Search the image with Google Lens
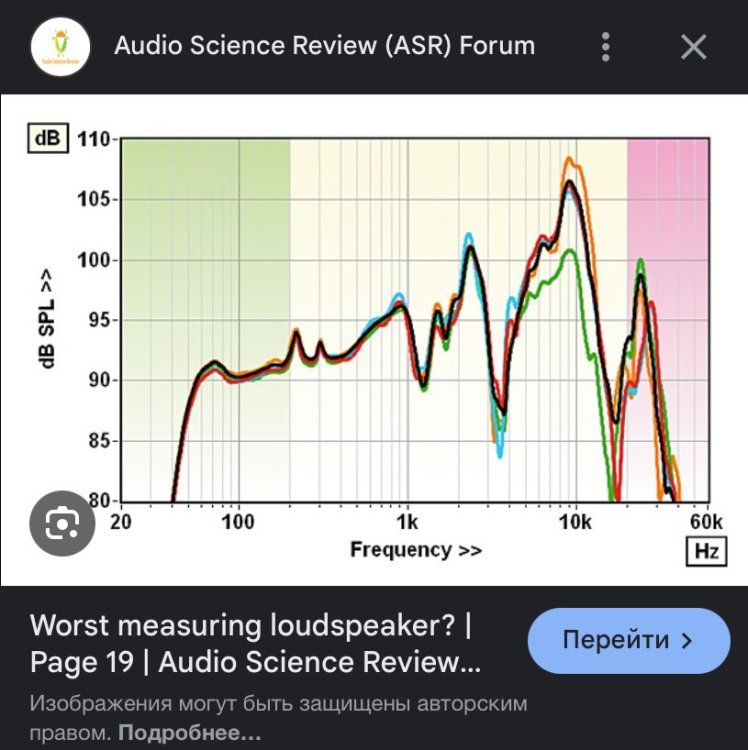This screenshot has width=748, height=750. (62, 522)
